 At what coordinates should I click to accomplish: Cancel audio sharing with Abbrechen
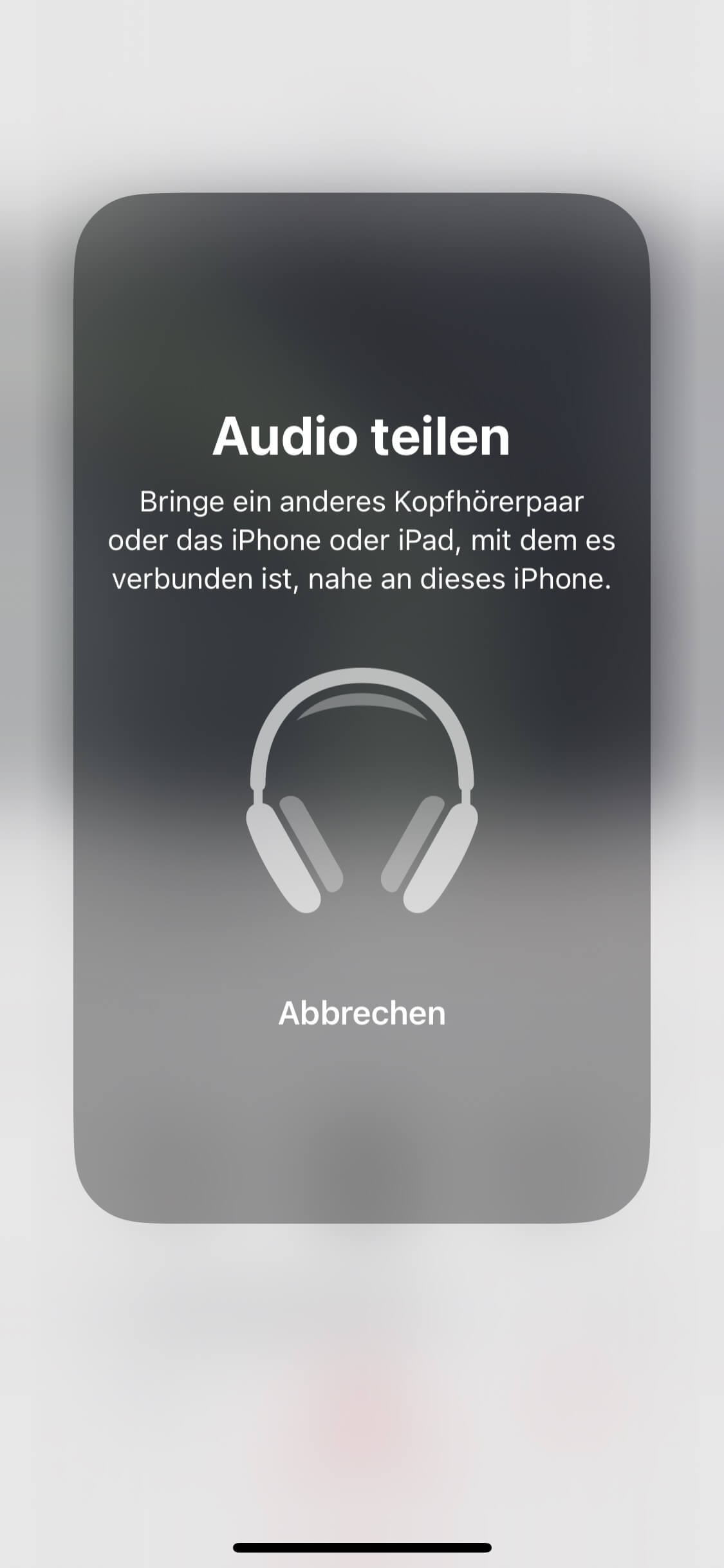point(362,1013)
